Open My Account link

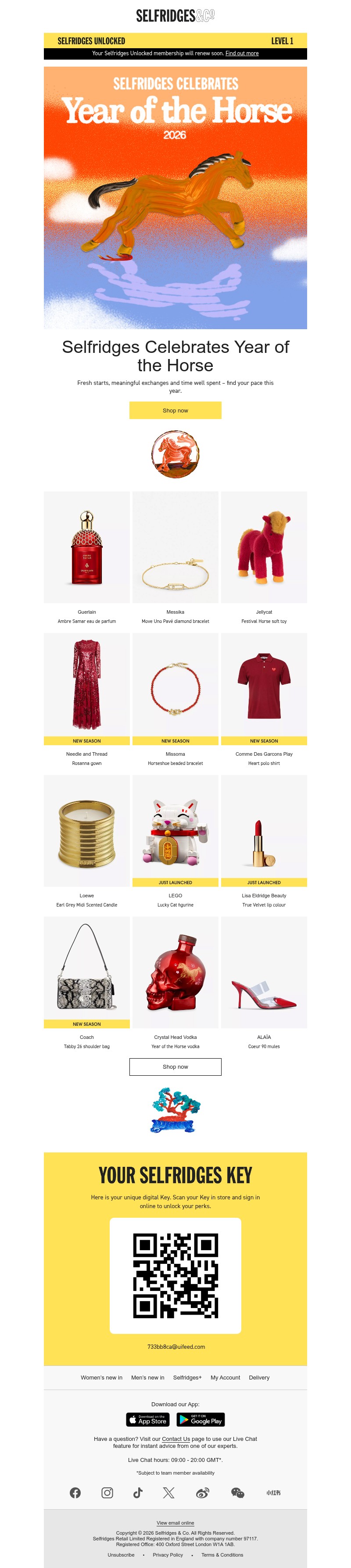pyautogui.click(x=225, y=1377)
